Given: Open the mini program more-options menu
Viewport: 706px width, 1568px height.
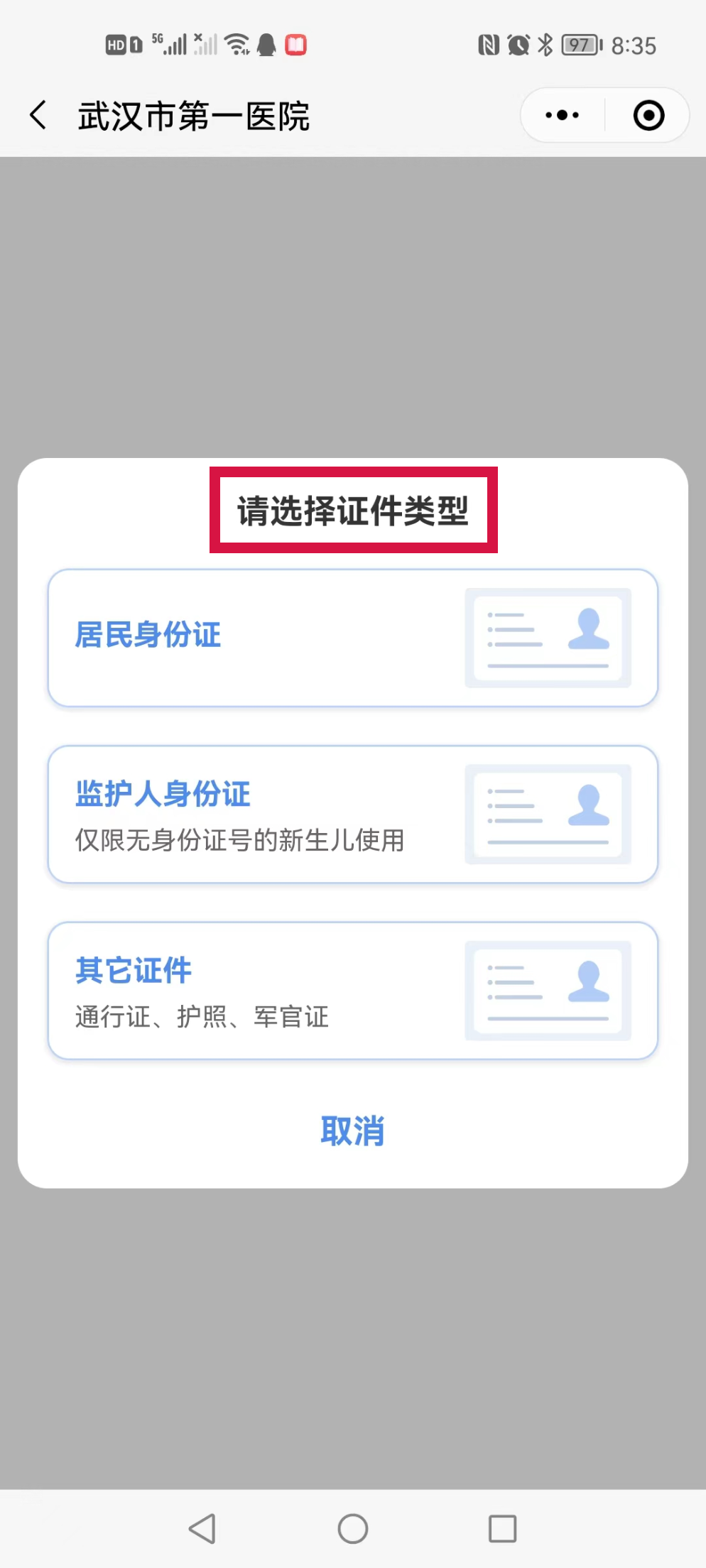Looking at the screenshot, I should pyautogui.click(x=563, y=115).
